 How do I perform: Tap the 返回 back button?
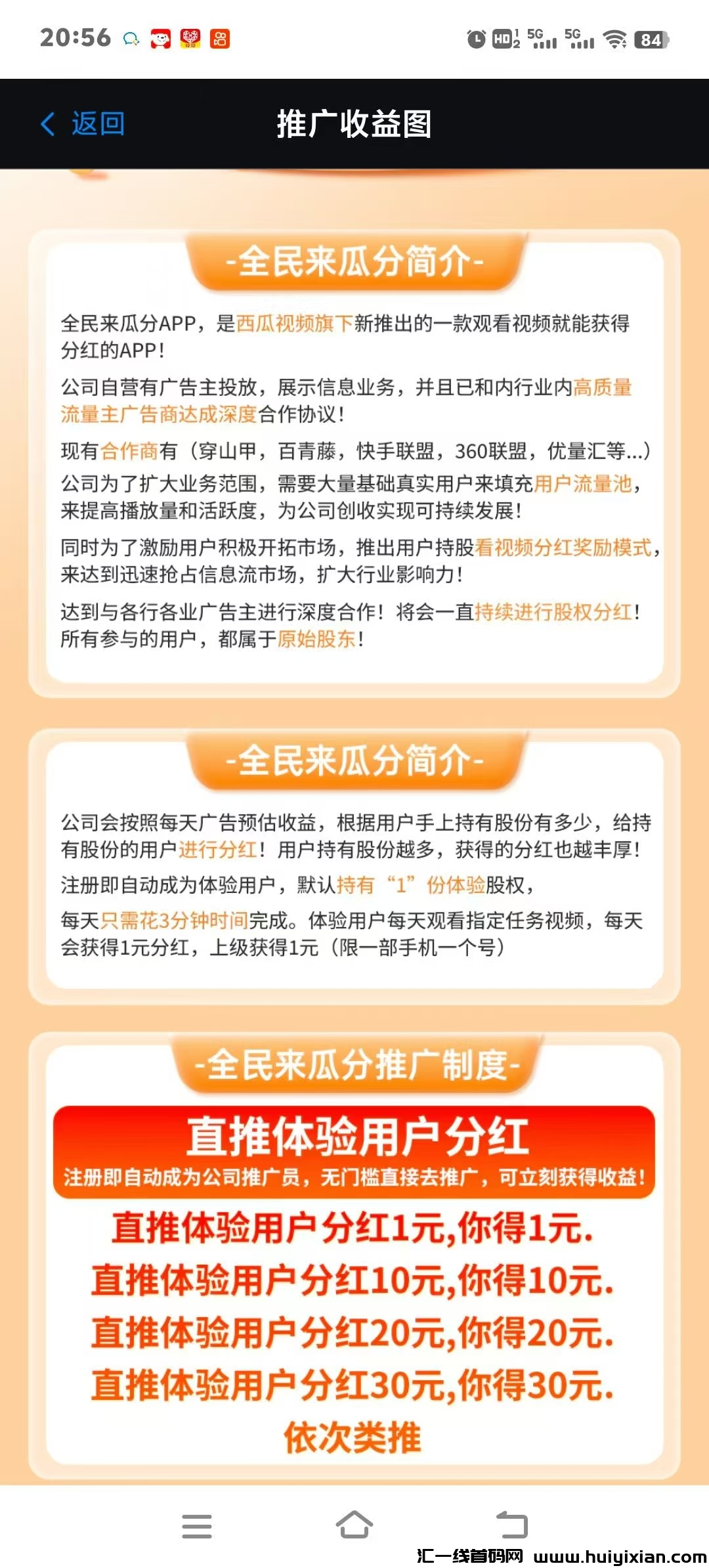pyautogui.click(x=83, y=123)
